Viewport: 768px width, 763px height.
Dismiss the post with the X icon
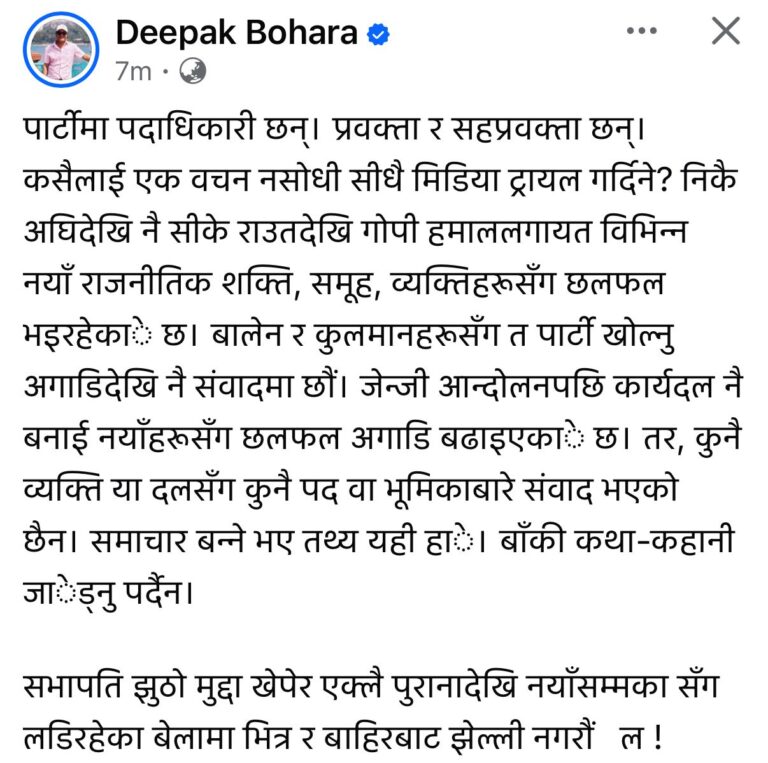(x=725, y=31)
